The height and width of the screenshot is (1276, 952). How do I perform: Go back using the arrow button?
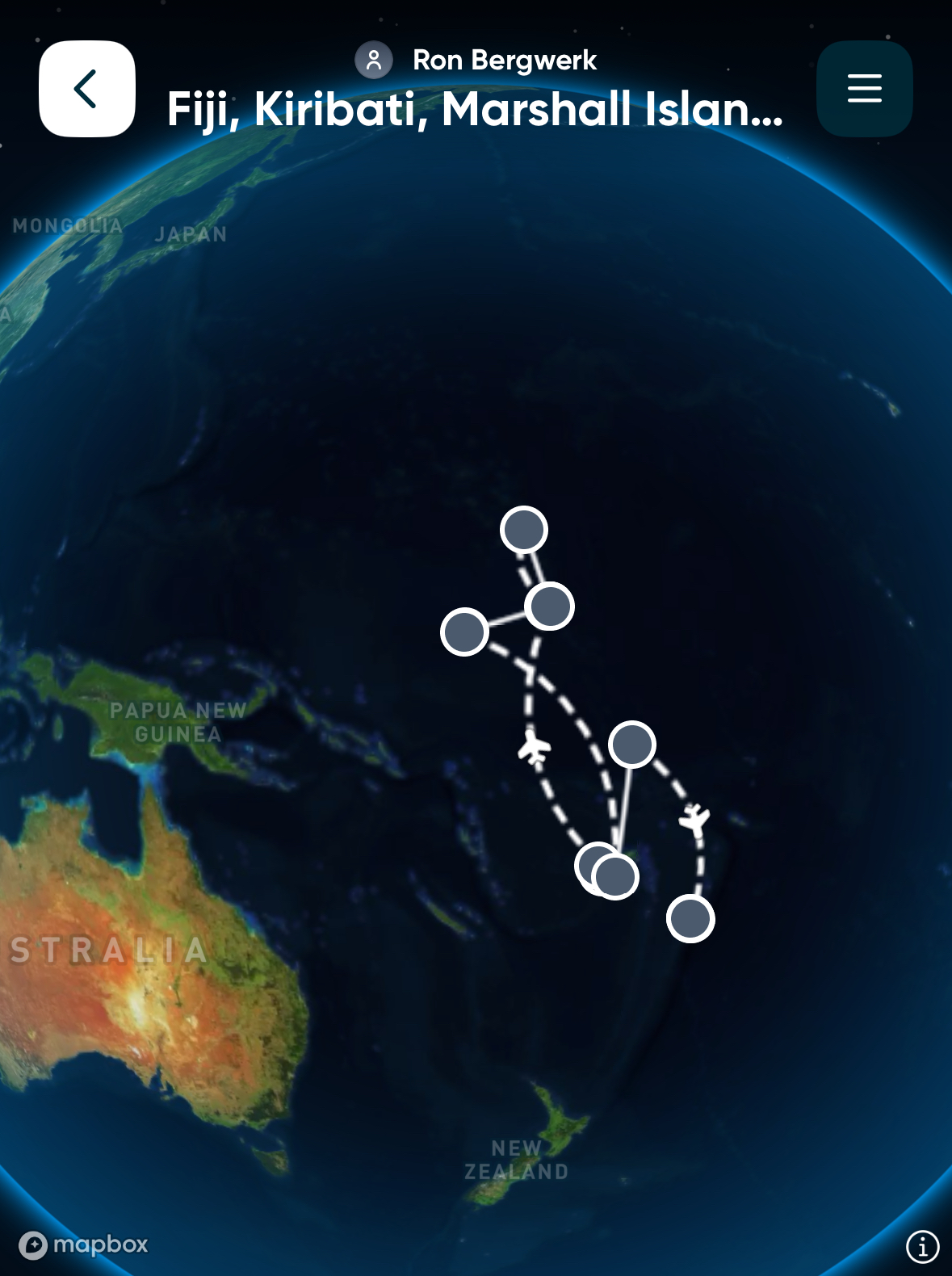(x=86, y=89)
